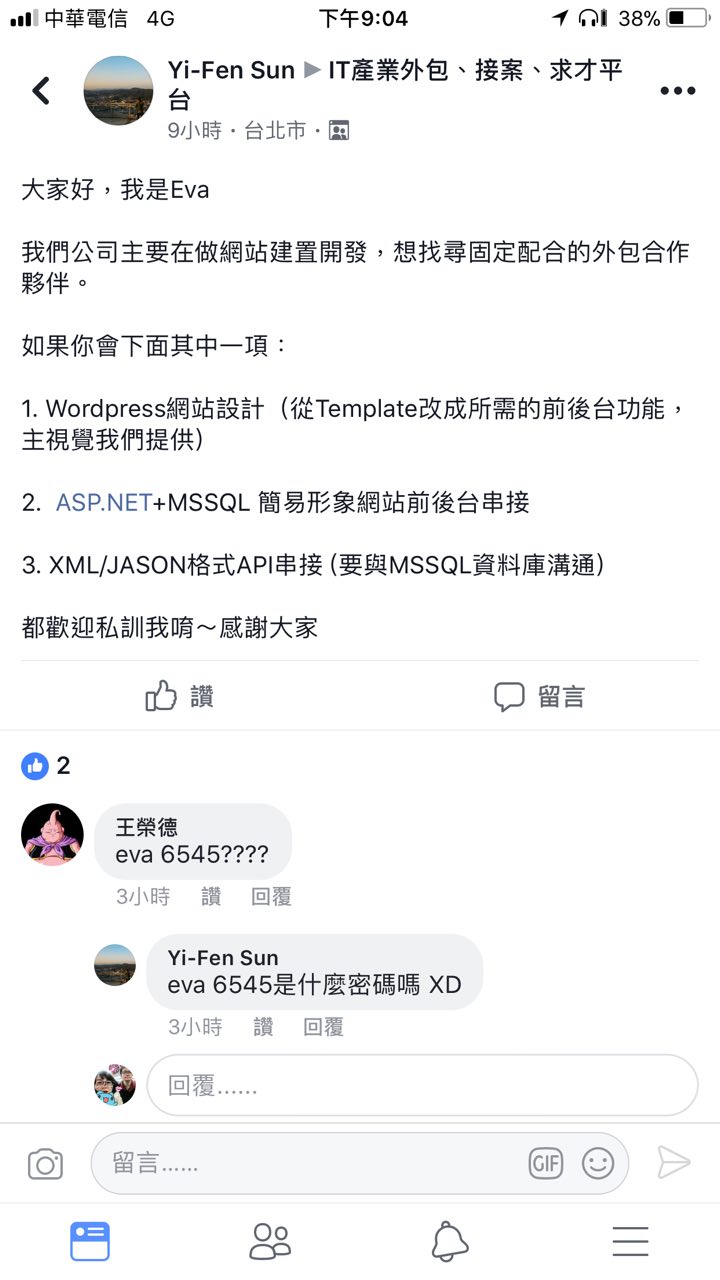Like 王榮德's comment

tap(211, 897)
